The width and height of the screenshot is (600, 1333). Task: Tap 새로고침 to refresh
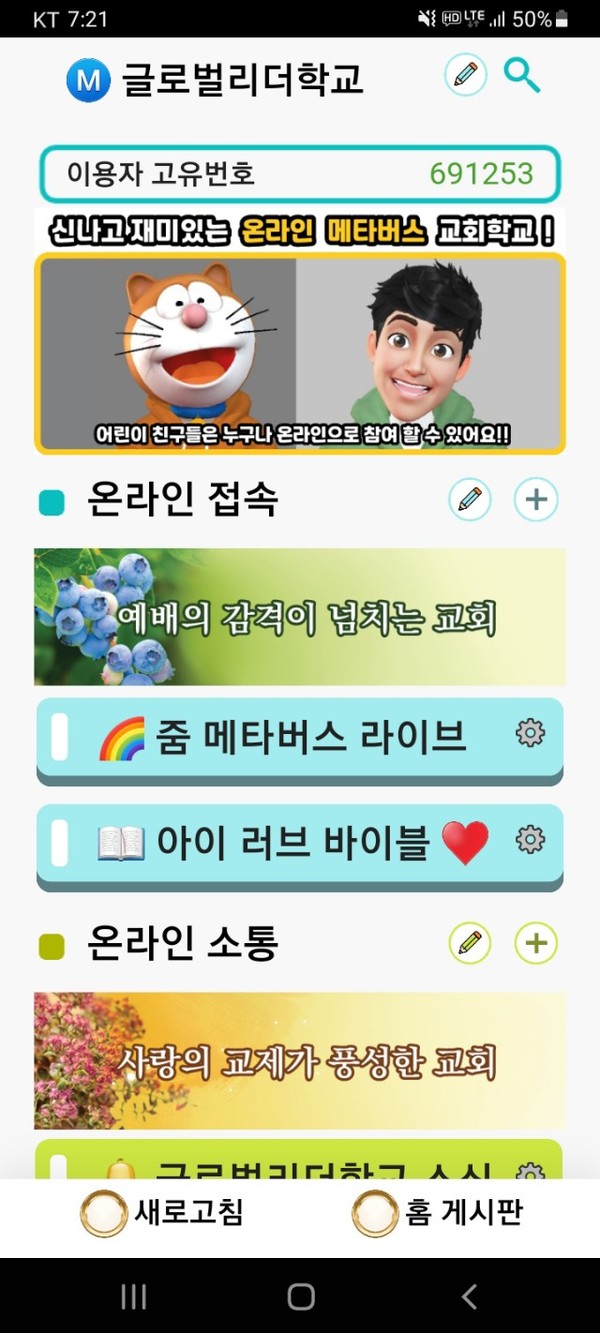(163, 1214)
